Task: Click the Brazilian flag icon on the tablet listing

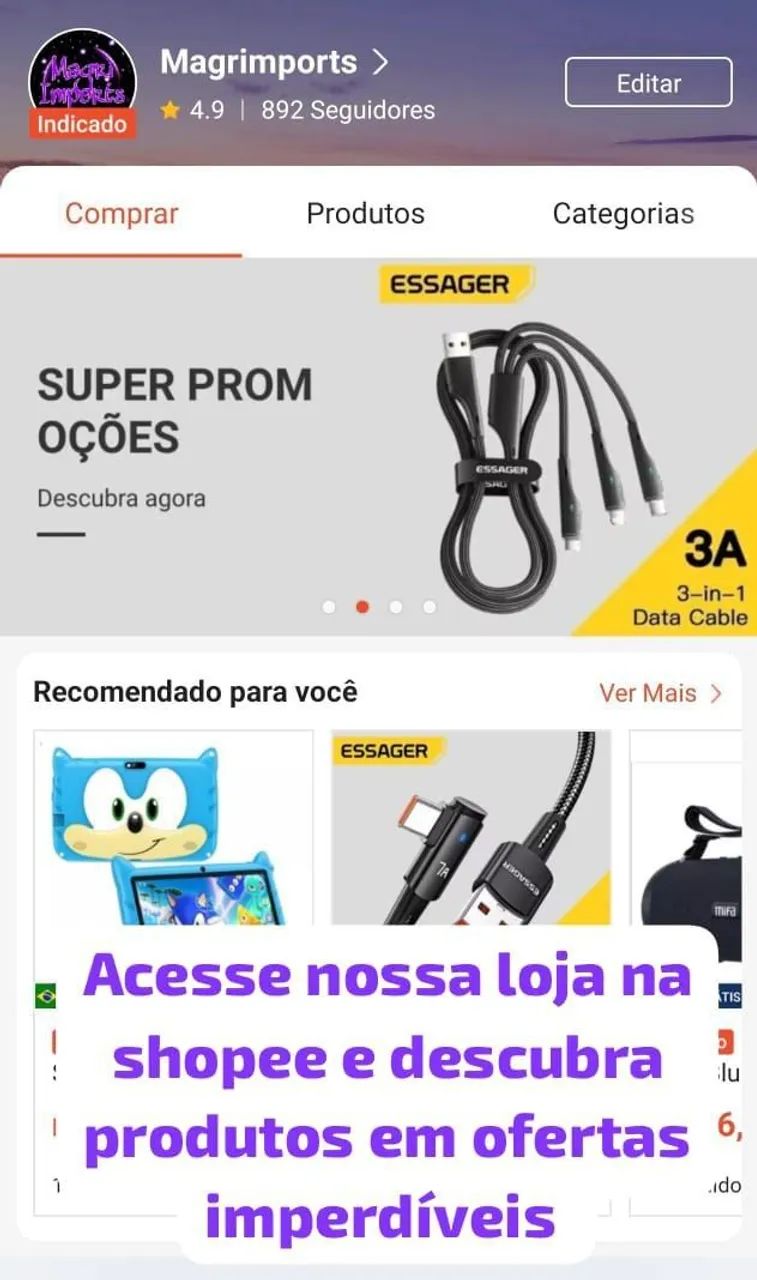Action: (44, 996)
